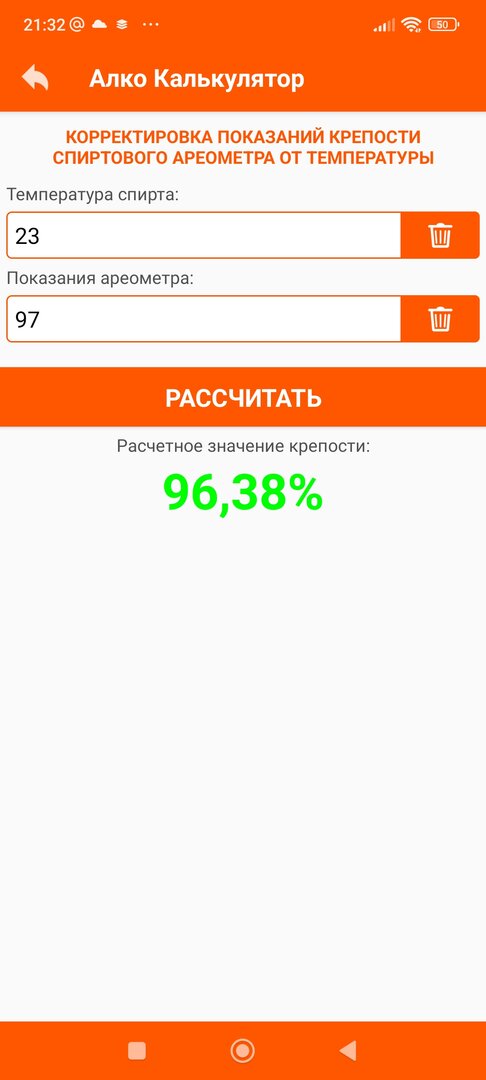Edit the Показания ареометра field
Viewport: 486px width, 1080px height.
point(204,319)
